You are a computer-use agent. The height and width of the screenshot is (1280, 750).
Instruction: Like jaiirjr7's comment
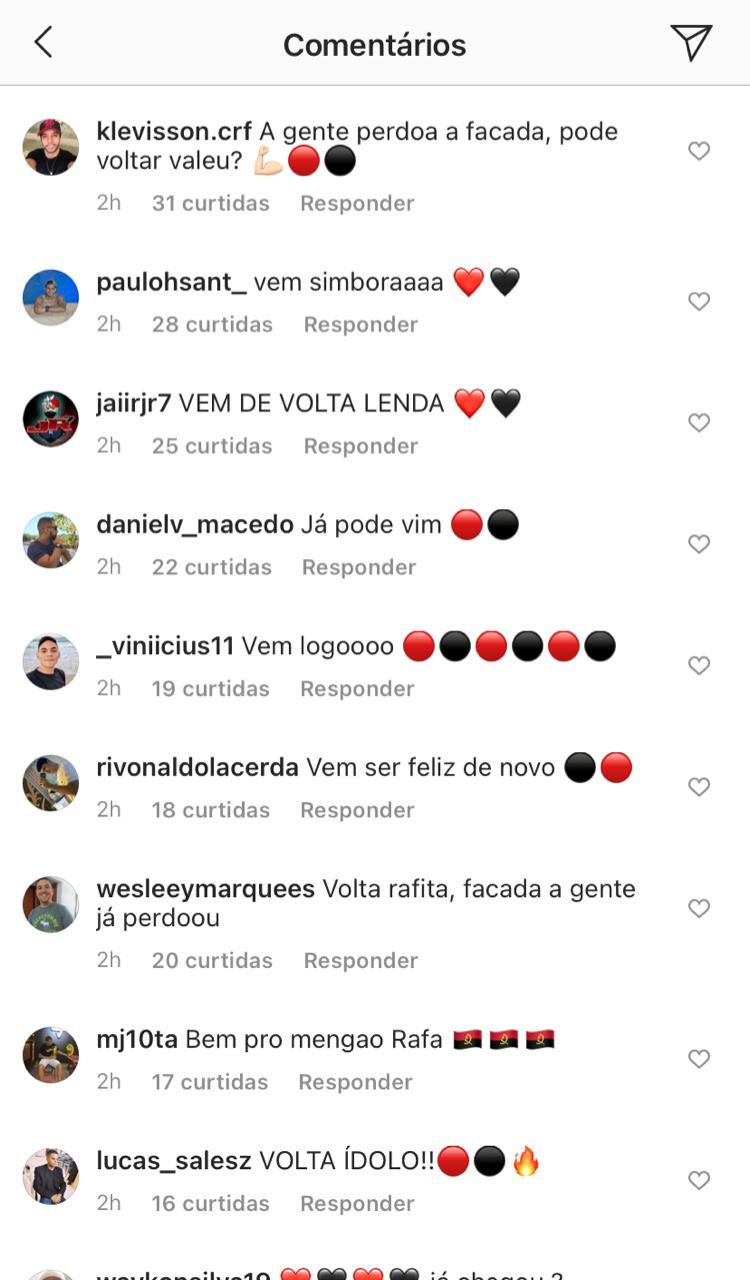tap(699, 423)
